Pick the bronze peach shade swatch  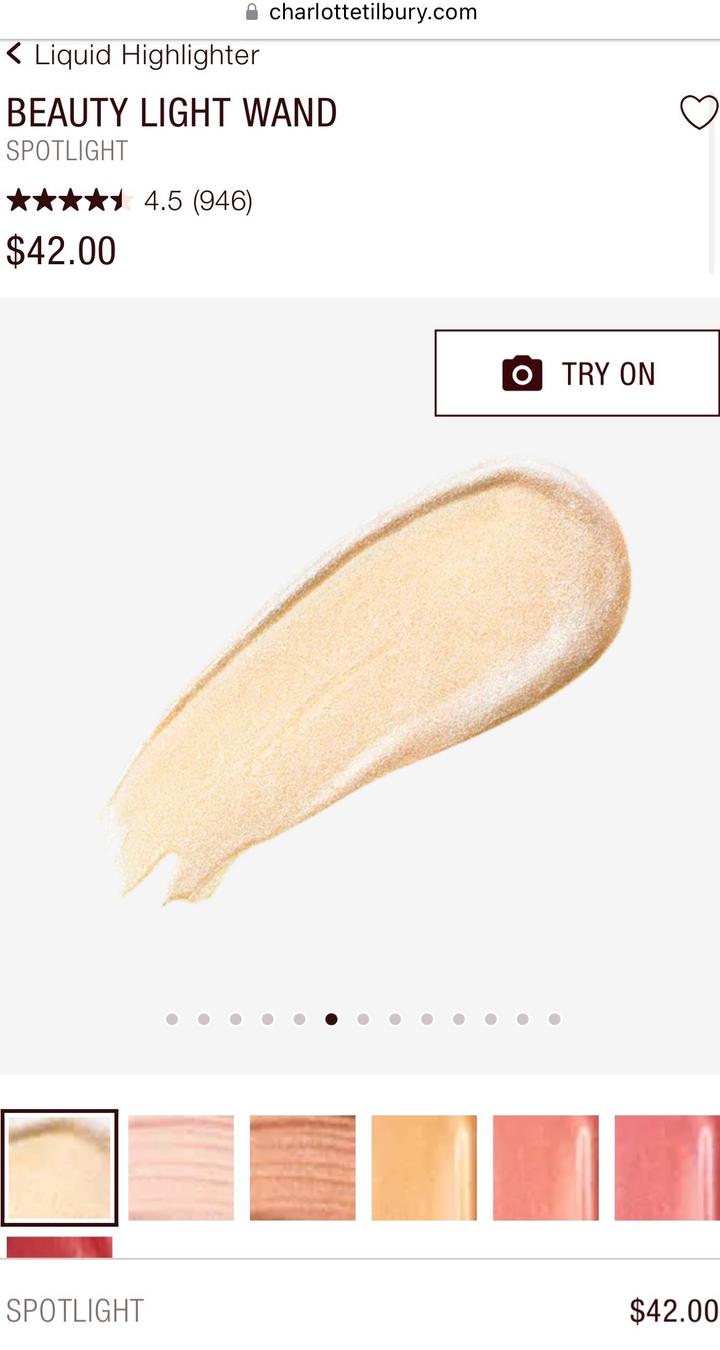(302, 1167)
